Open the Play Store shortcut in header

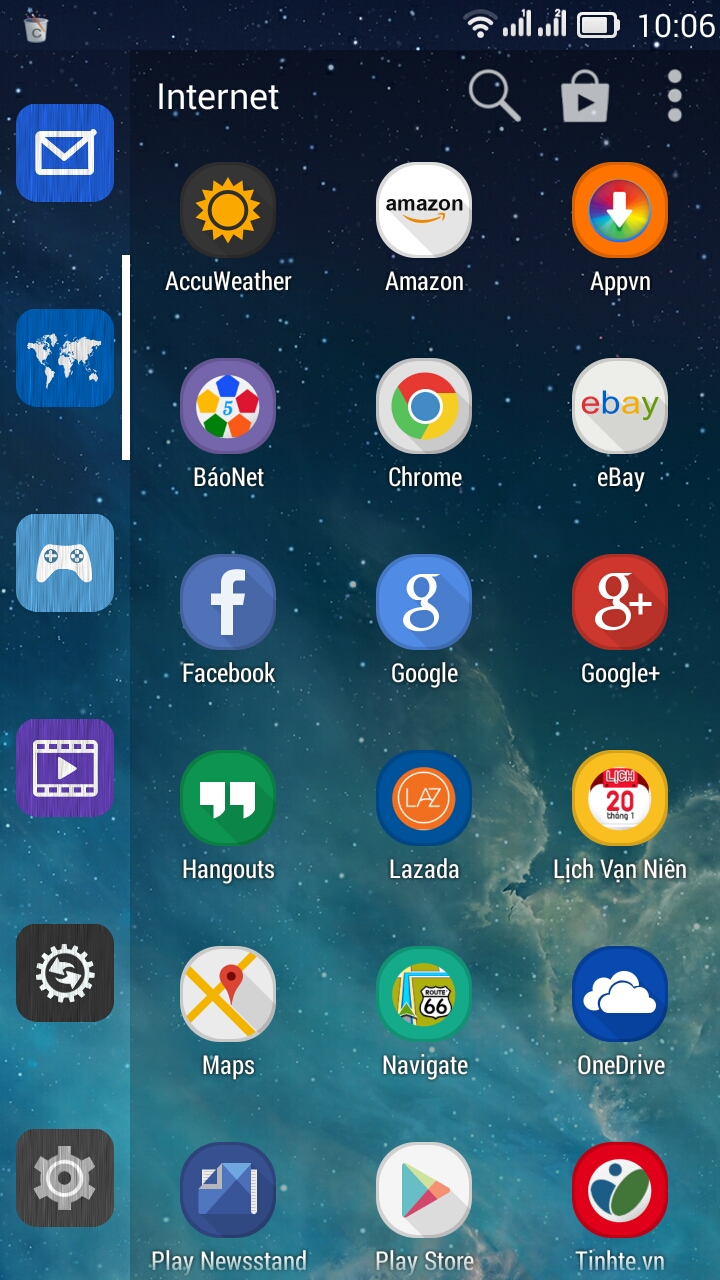point(585,97)
